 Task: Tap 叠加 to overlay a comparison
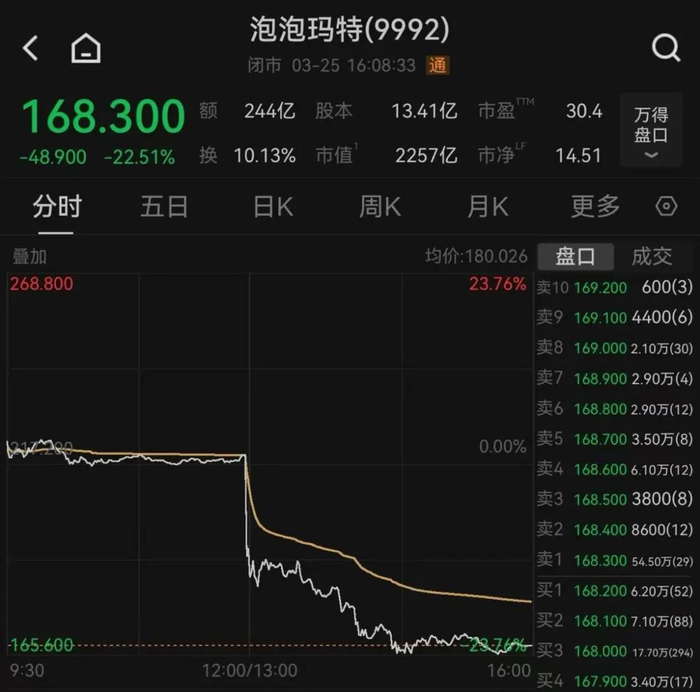[x=30, y=257]
